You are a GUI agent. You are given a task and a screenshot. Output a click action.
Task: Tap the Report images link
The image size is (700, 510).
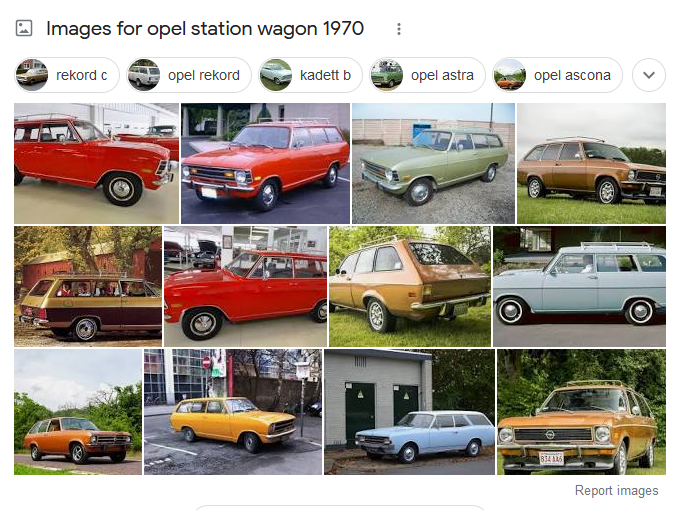[x=616, y=491]
